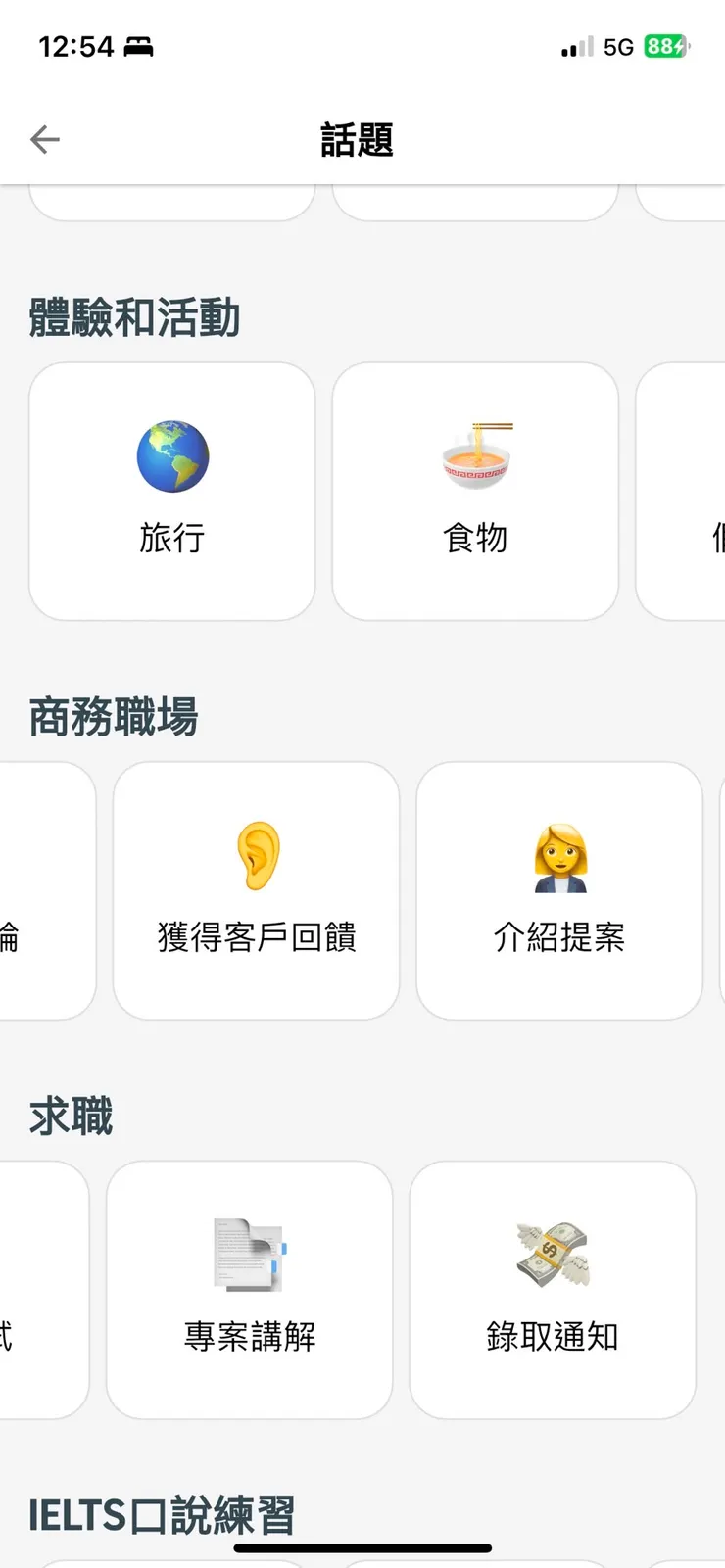The height and width of the screenshot is (1568, 725).
Task: Open the 介紹提案 topic card
Action: pyautogui.click(x=559, y=889)
